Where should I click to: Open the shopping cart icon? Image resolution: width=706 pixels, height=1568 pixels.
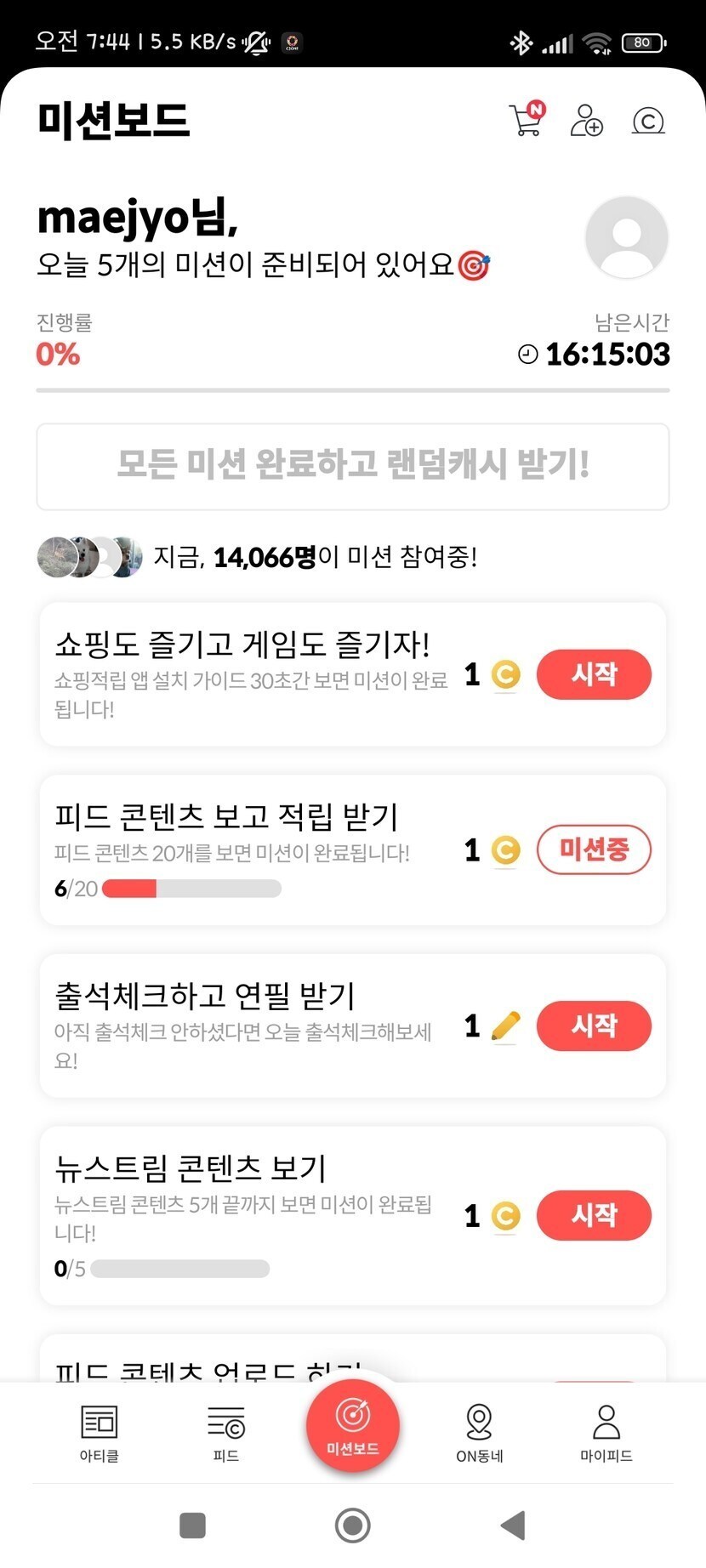pyautogui.click(x=526, y=121)
